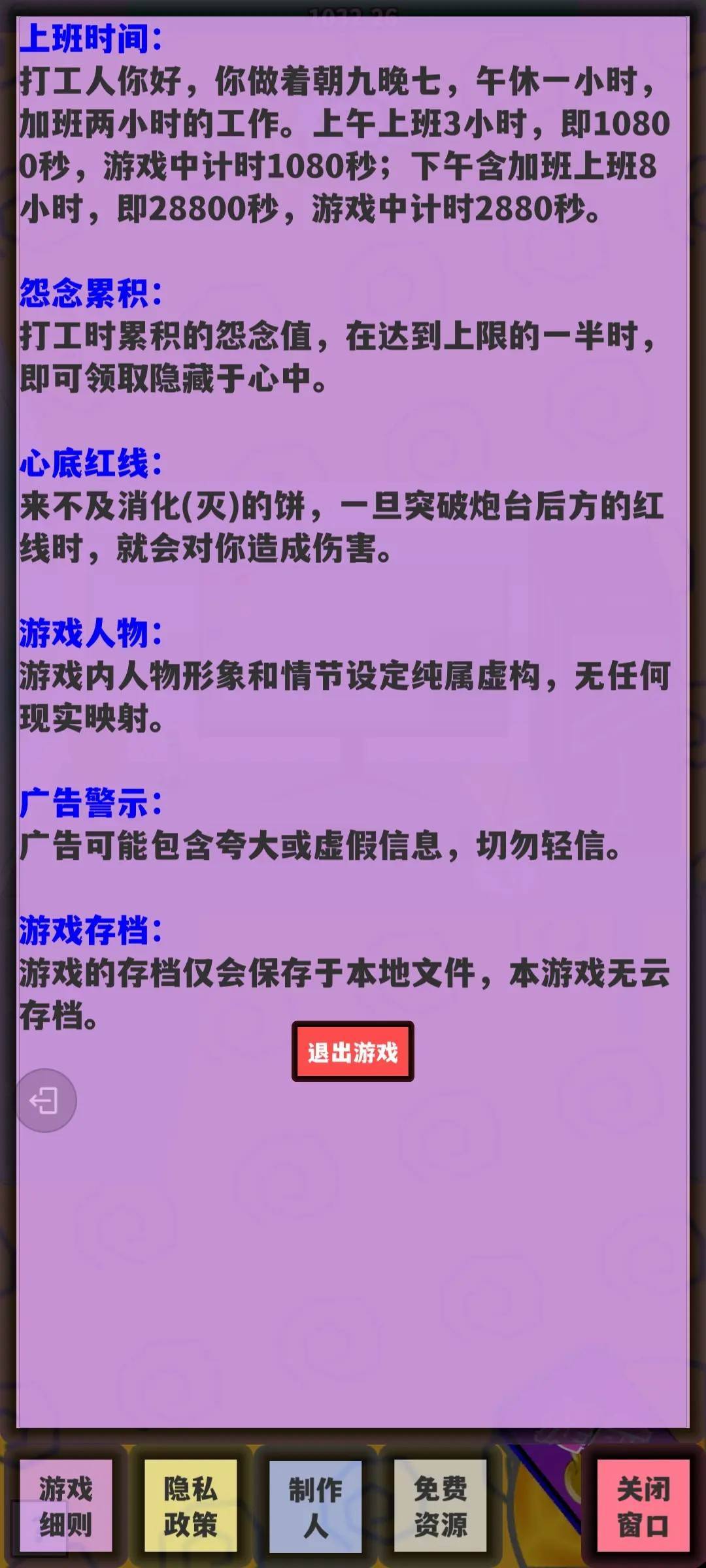Tap the exit/logout arrow icon
This screenshot has height=1568, width=706.
coord(49,1100)
